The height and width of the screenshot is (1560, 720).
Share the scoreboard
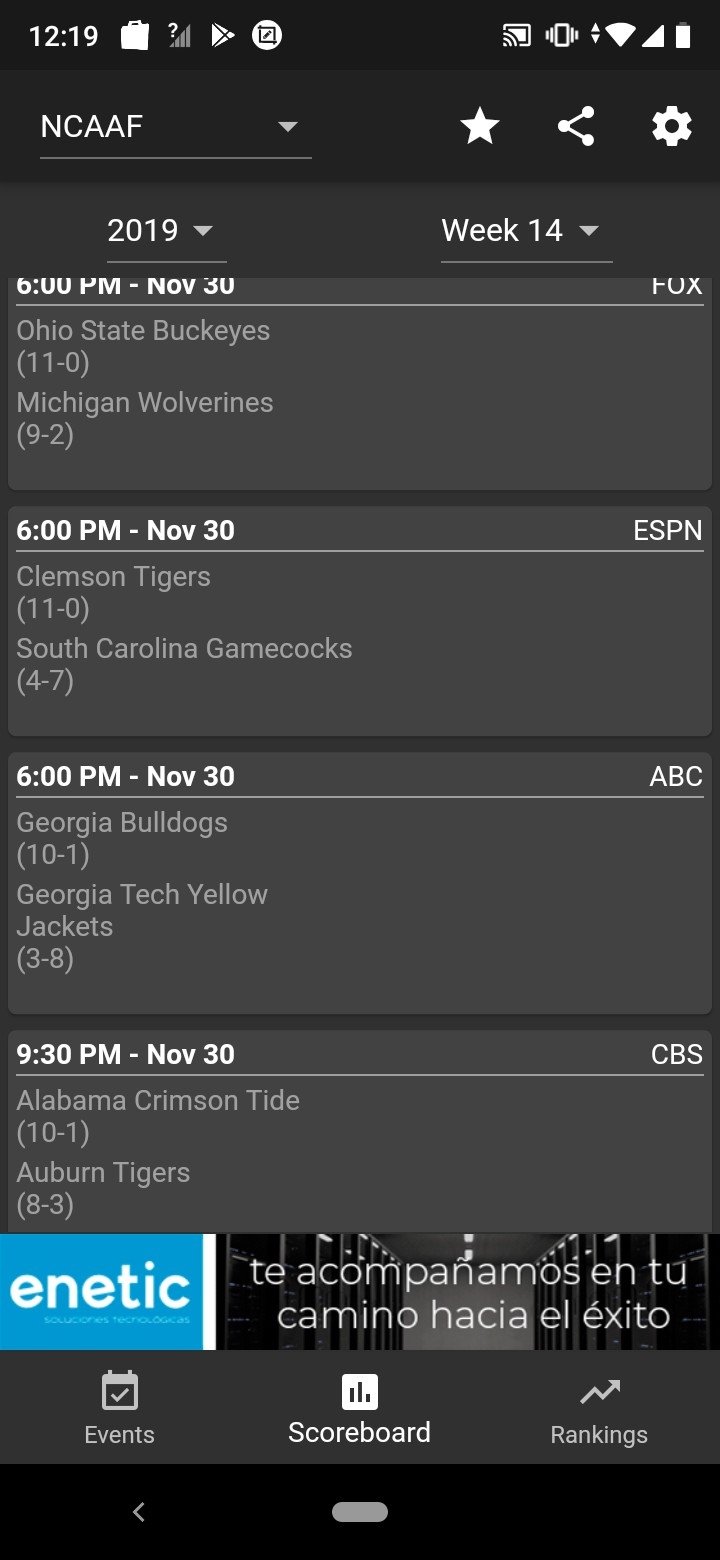tap(576, 127)
